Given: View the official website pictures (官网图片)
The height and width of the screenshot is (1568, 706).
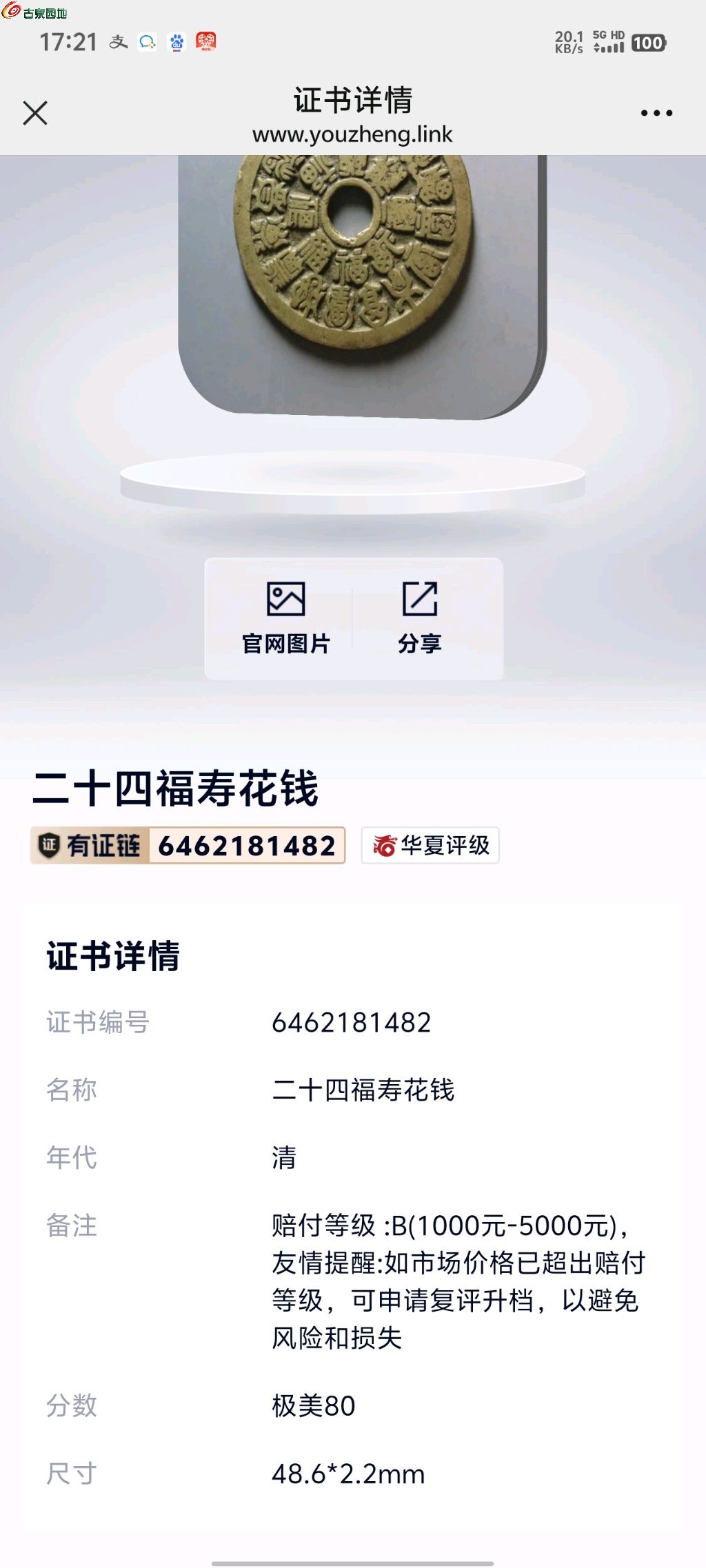Looking at the screenshot, I should coord(285,618).
